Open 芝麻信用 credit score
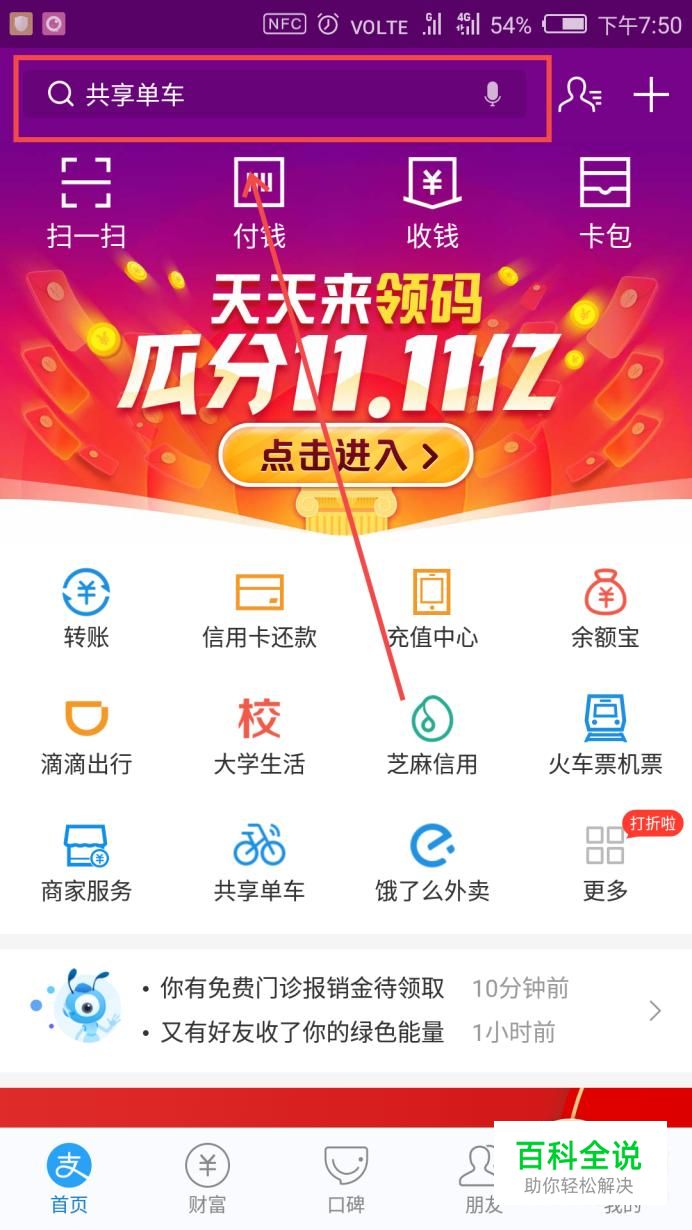Screen dimensions: 692x1230 432,736
